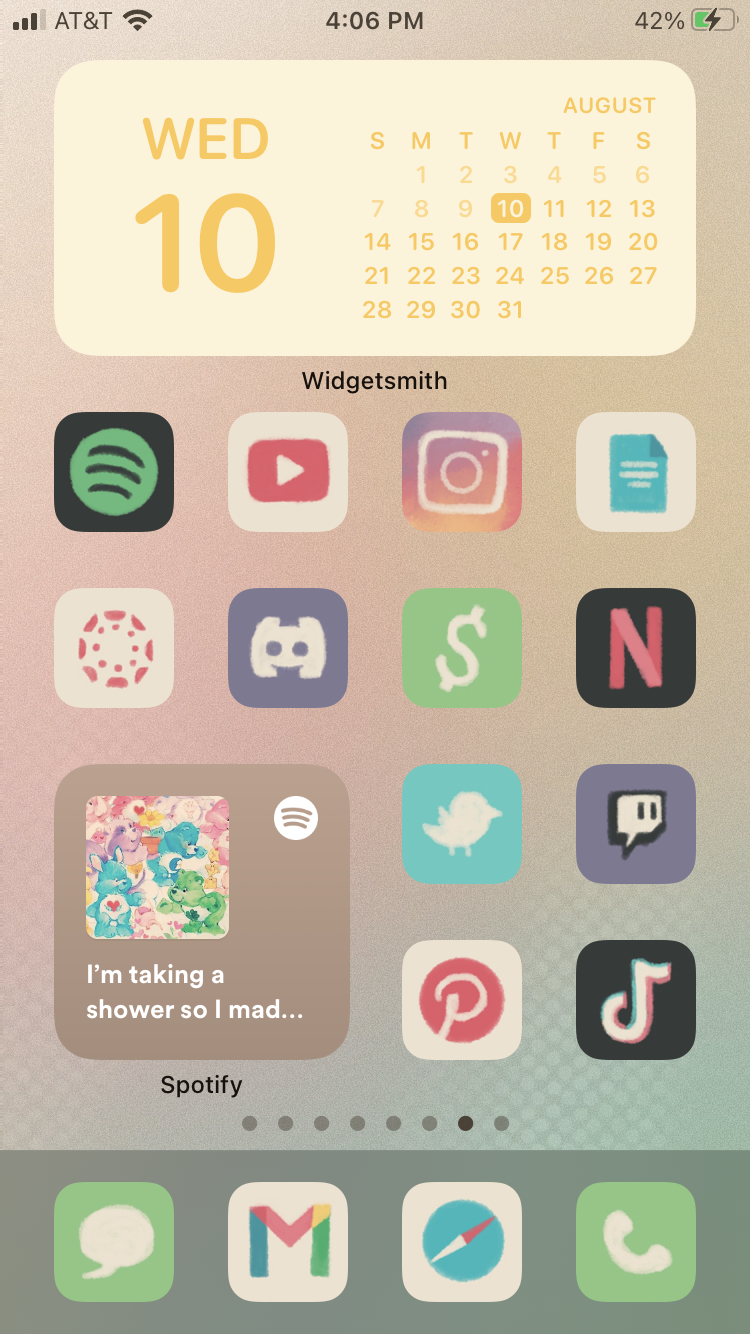
Task: Tap the home screen page indicator dots
Action: [375, 1123]
